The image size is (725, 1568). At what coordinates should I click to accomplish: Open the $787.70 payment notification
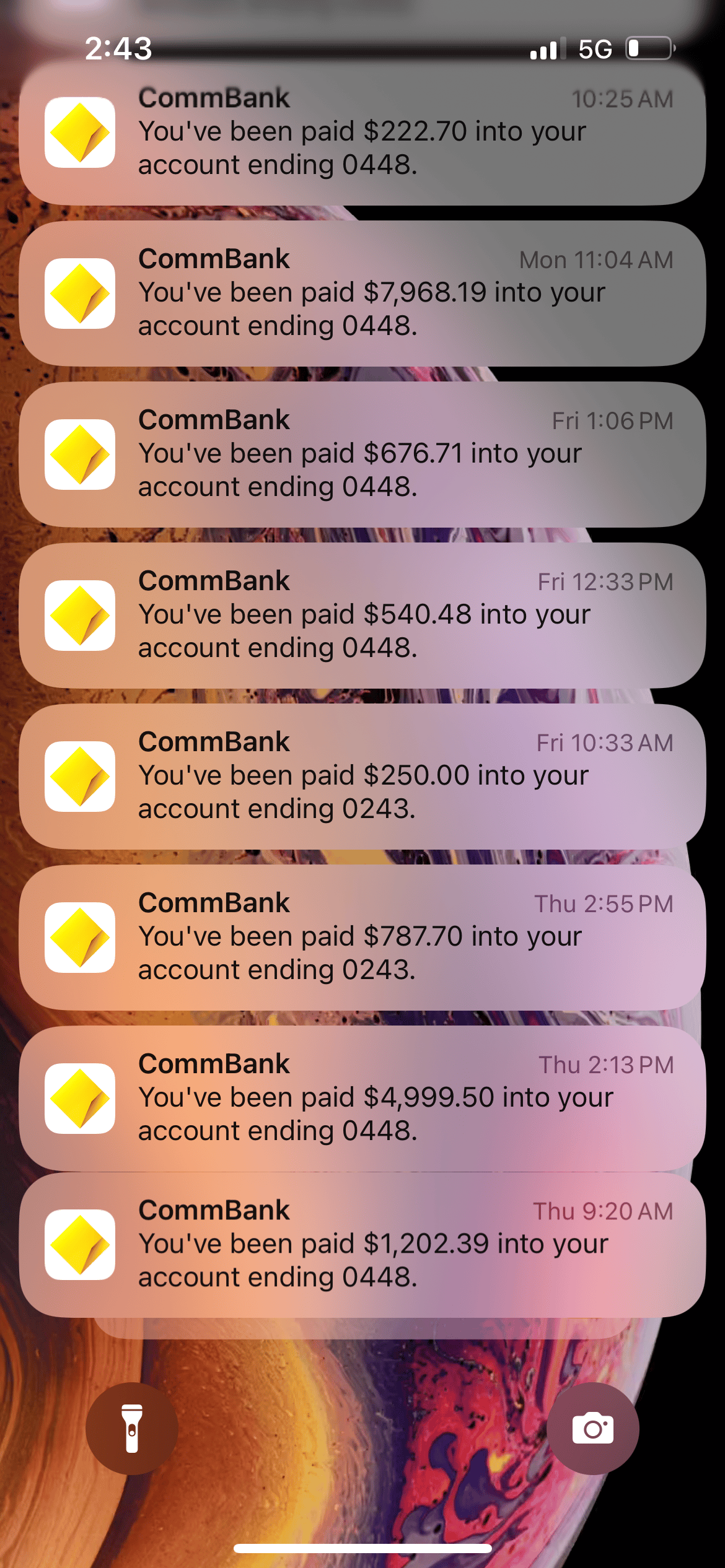click(362, 938)
